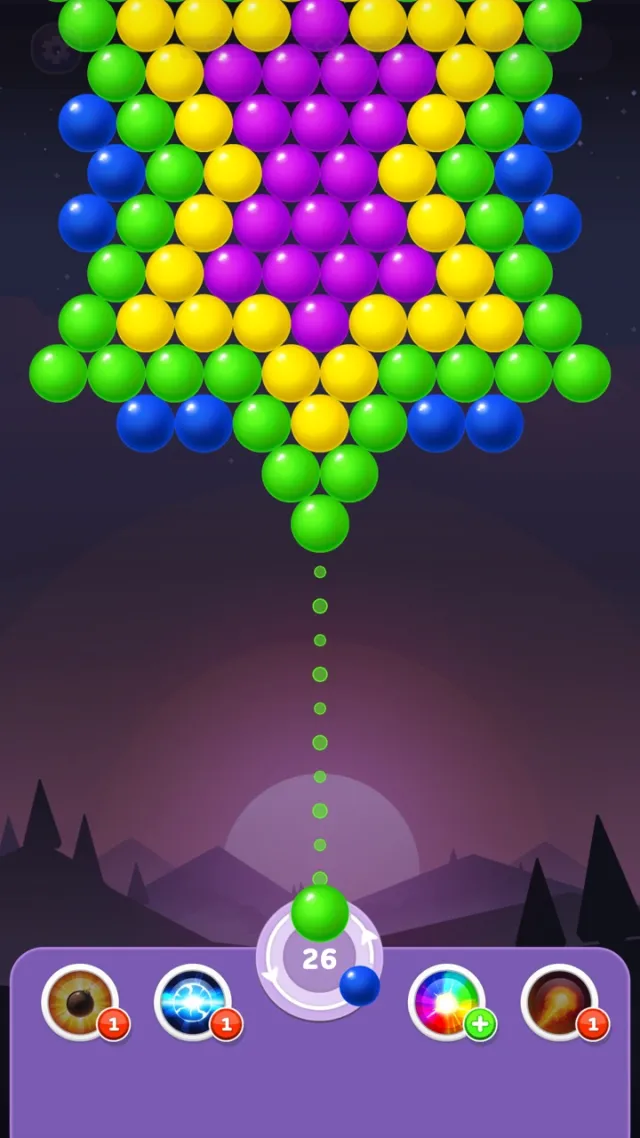Use the bomb ball power-up
Viewport: 640px width, 1138px height.
point(80,1002)
